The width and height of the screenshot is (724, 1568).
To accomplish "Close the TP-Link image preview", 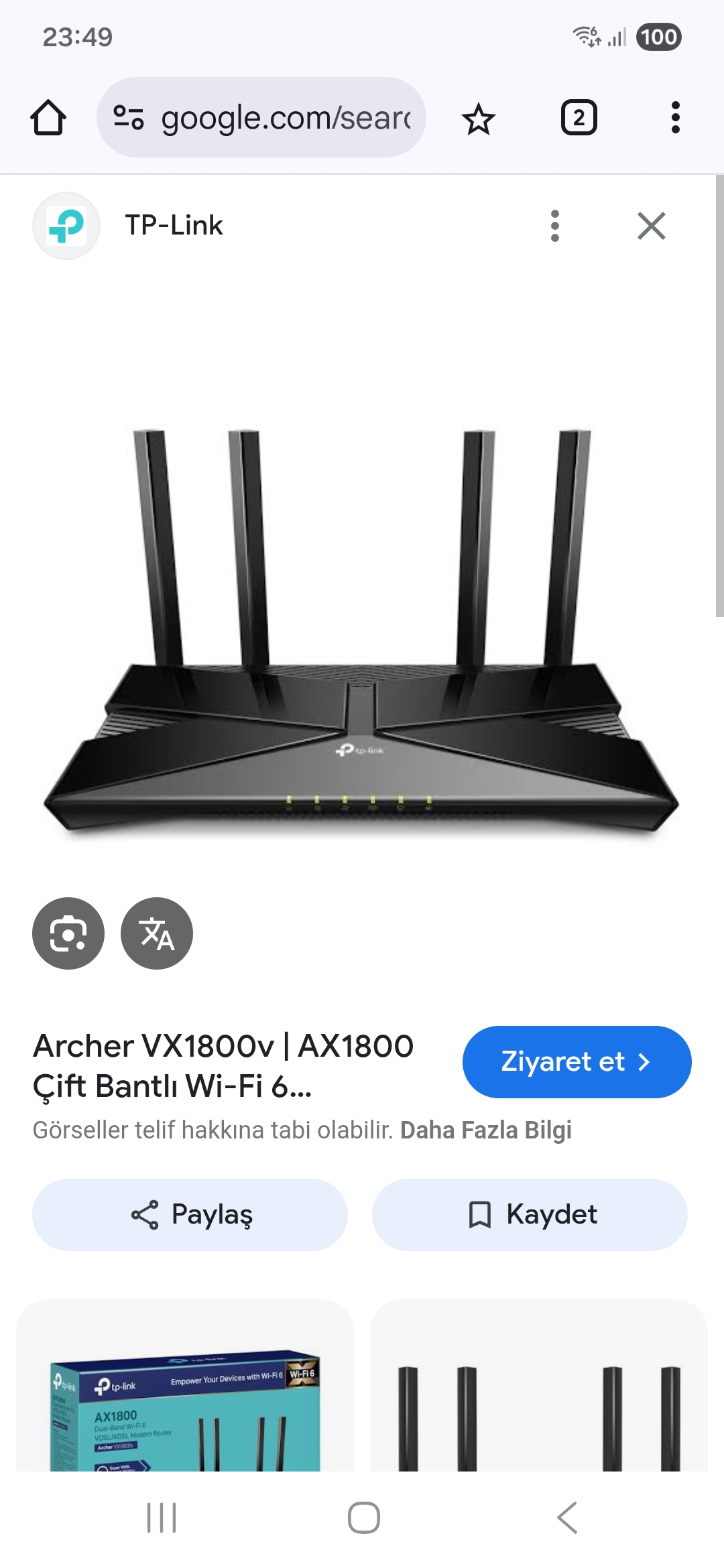I will [x=651, y=226].
